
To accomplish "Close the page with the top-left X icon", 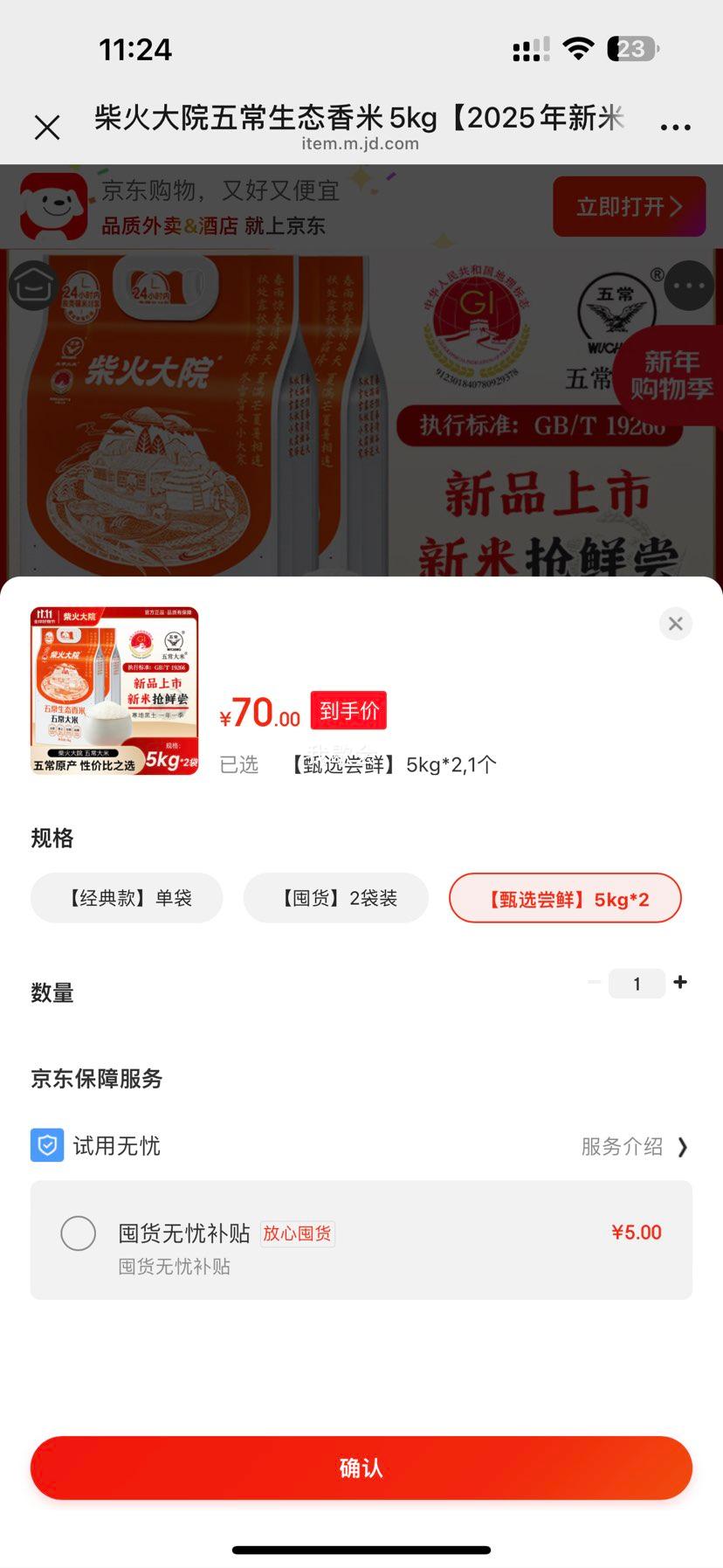I will pos(47,127).
